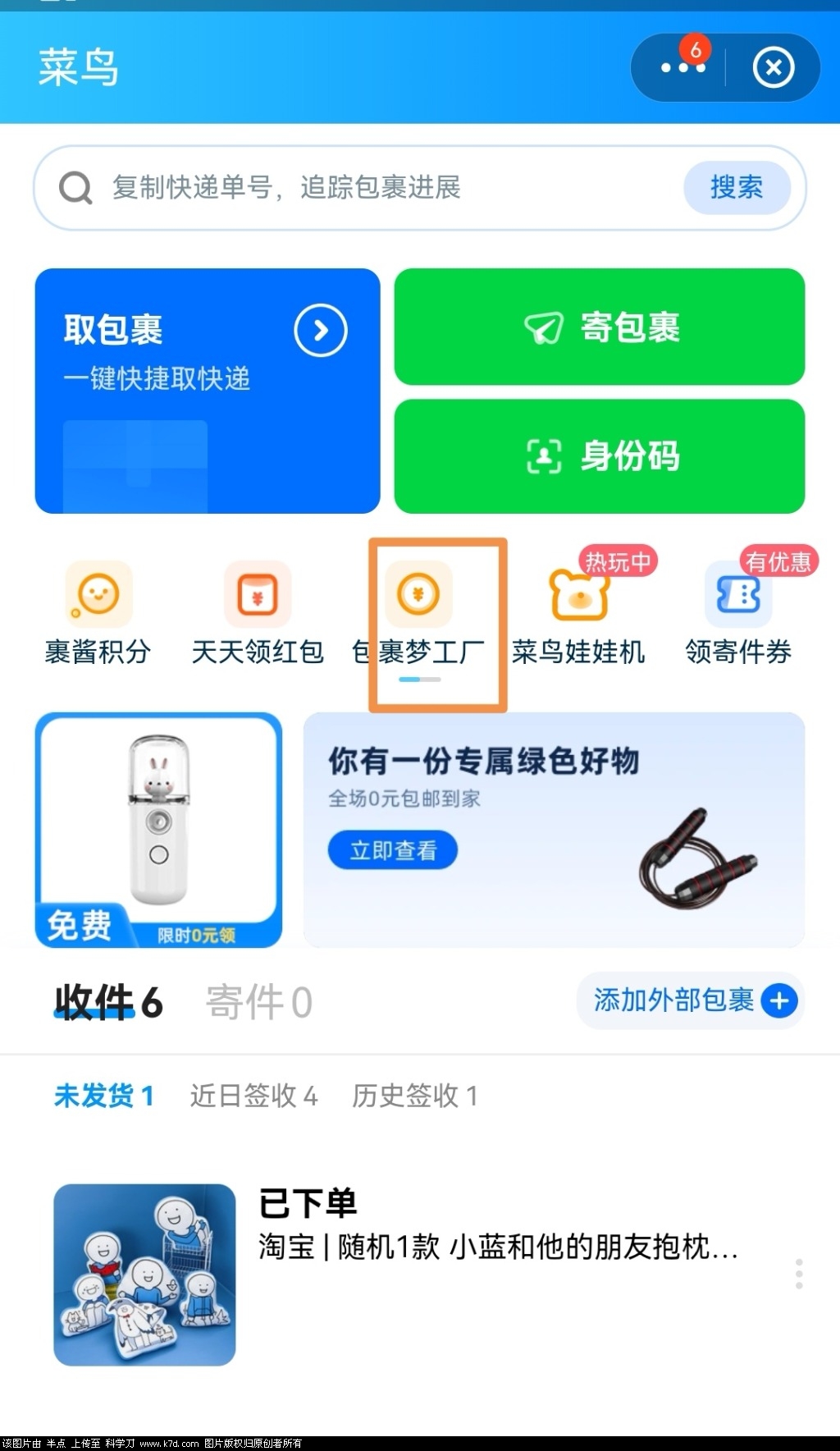
Task: Tap the 寄包裹 button
Action: pos(599,327)
